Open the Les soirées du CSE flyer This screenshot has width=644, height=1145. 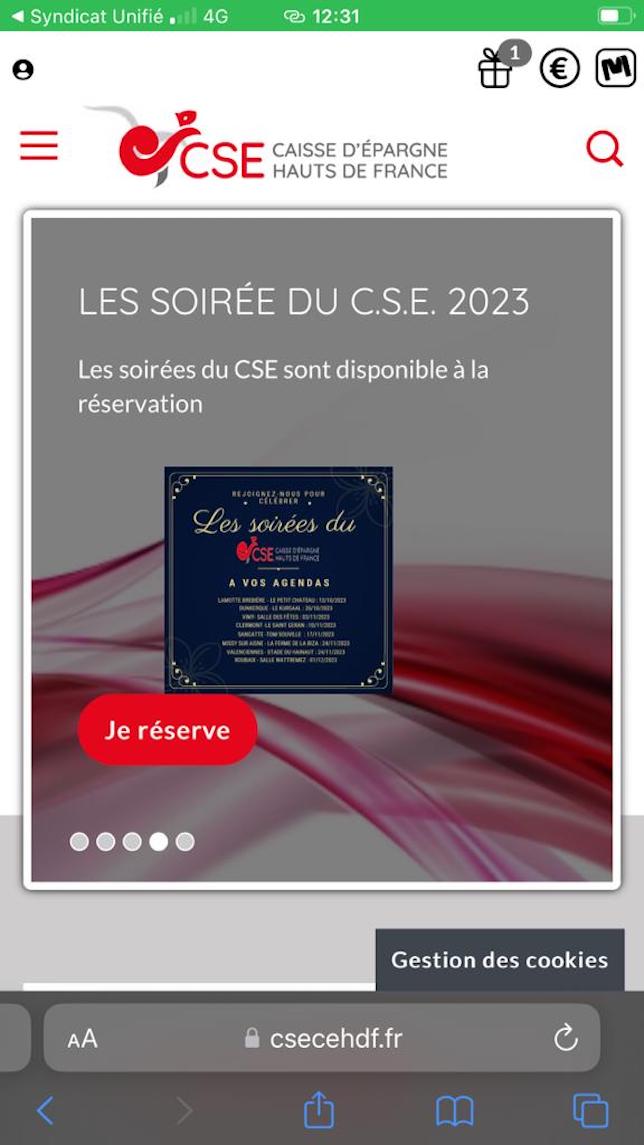point(278,580)
